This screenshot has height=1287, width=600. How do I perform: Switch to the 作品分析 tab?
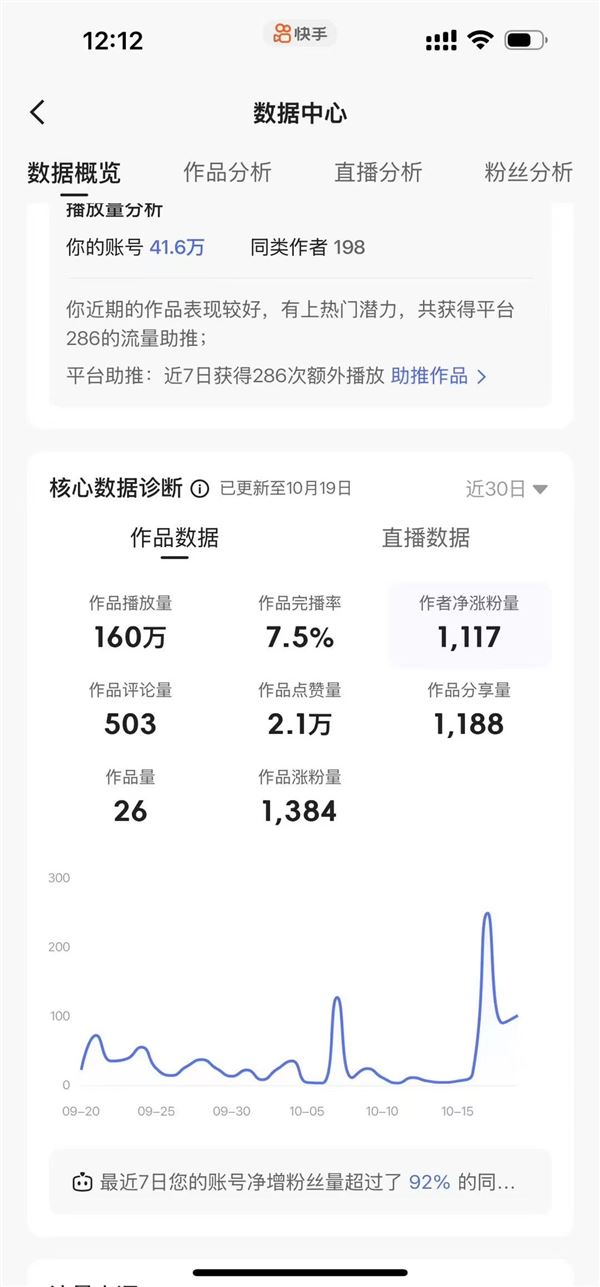tap(227, 172)
